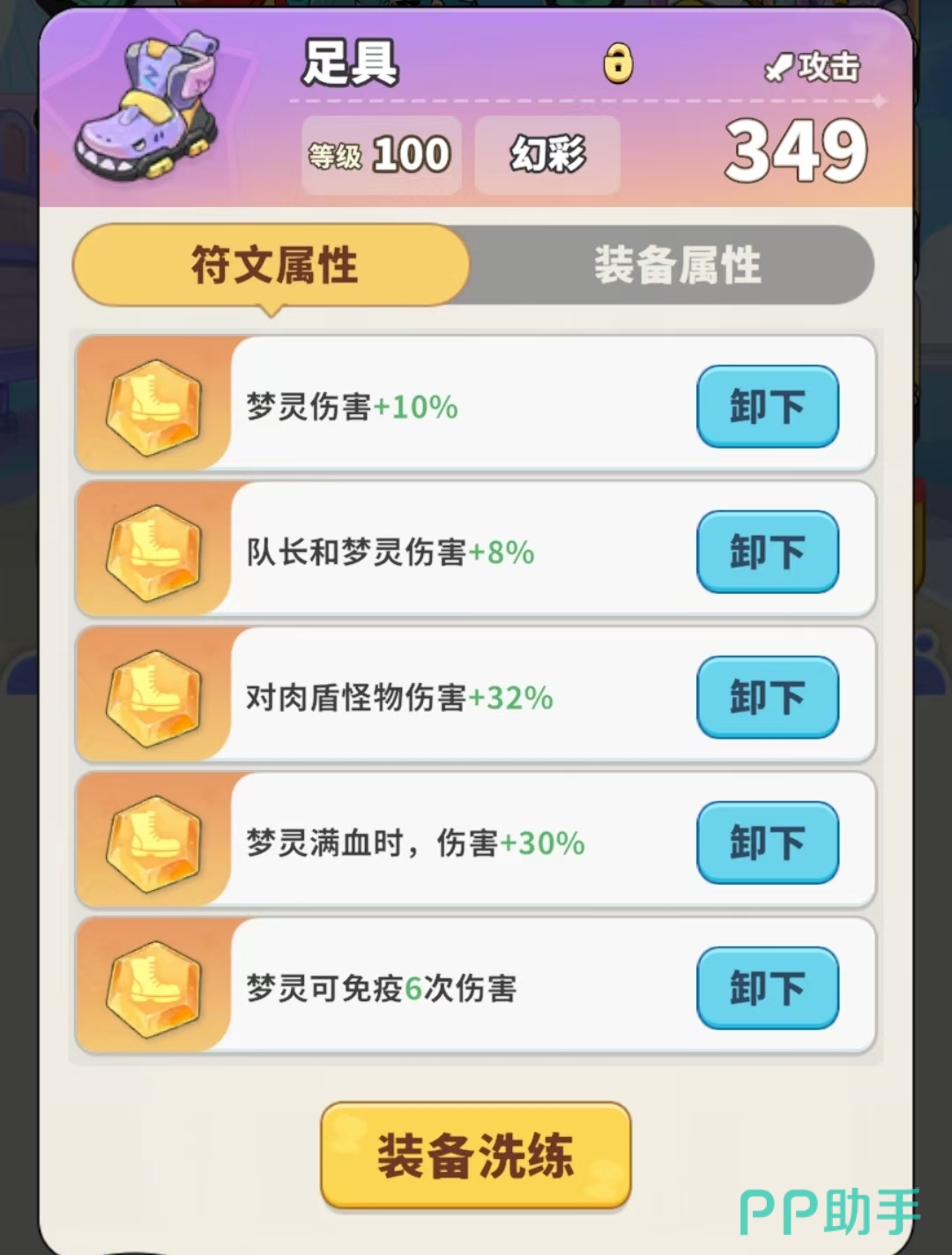The width and height of the screenshot is (952, 1255).
Task: Remove the 梦灵可免疫6次伤害 rune
Action: (x=767, y=988)
